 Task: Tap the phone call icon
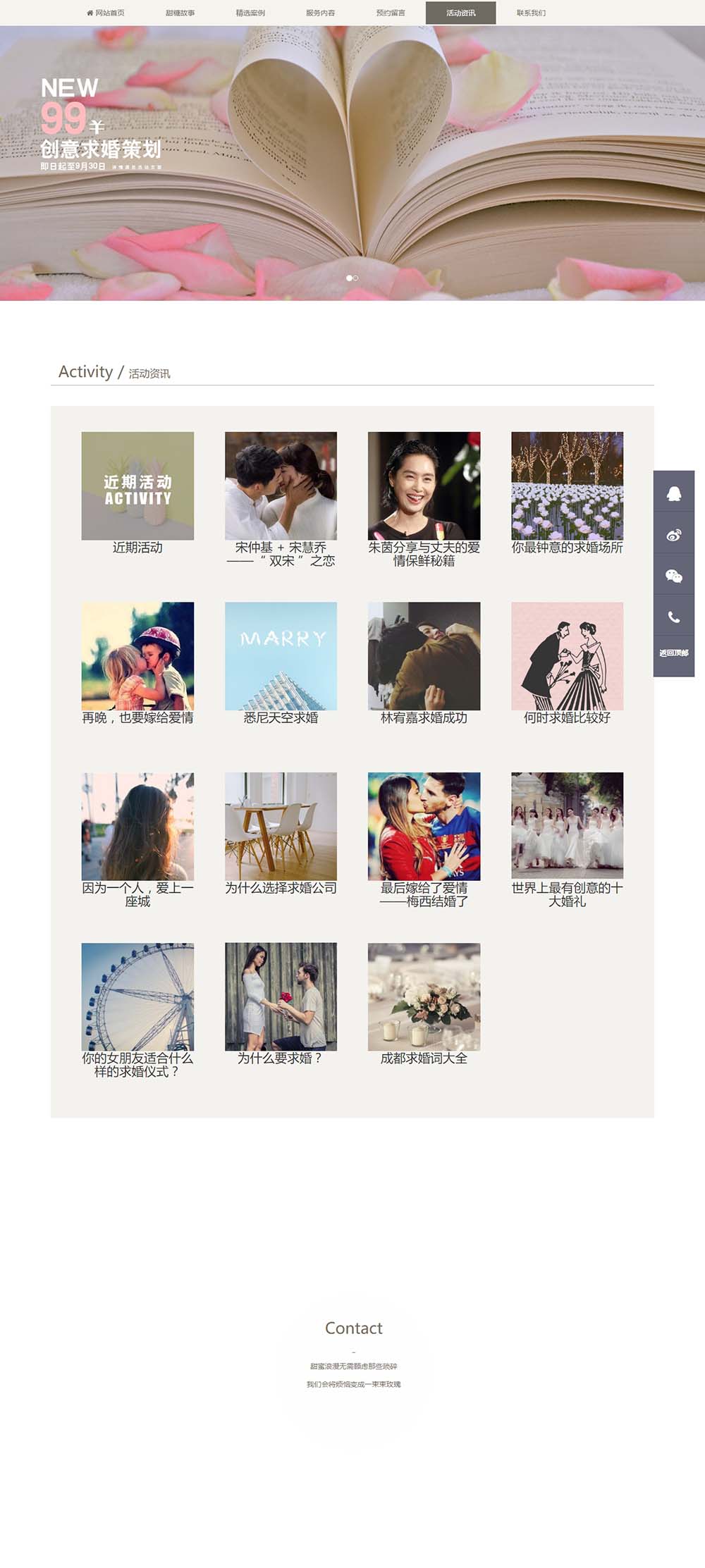pos(674,617)
